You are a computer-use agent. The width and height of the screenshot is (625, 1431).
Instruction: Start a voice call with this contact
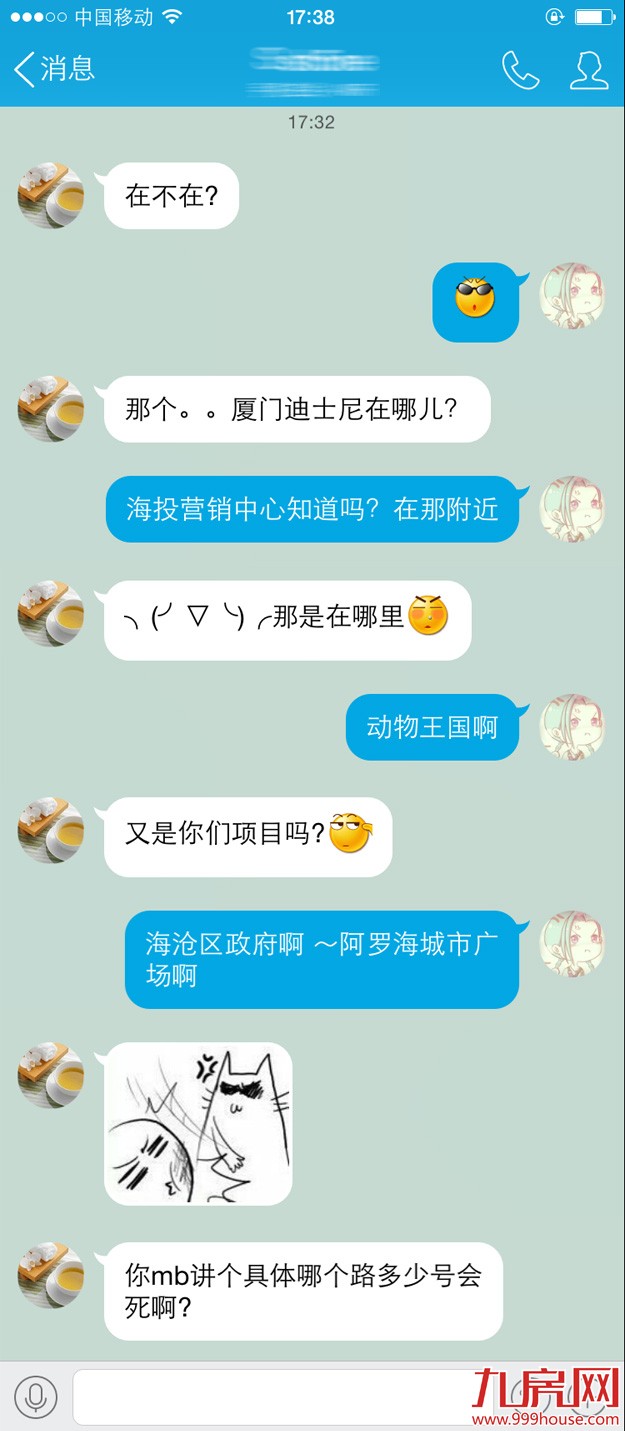tap(520, 70)
